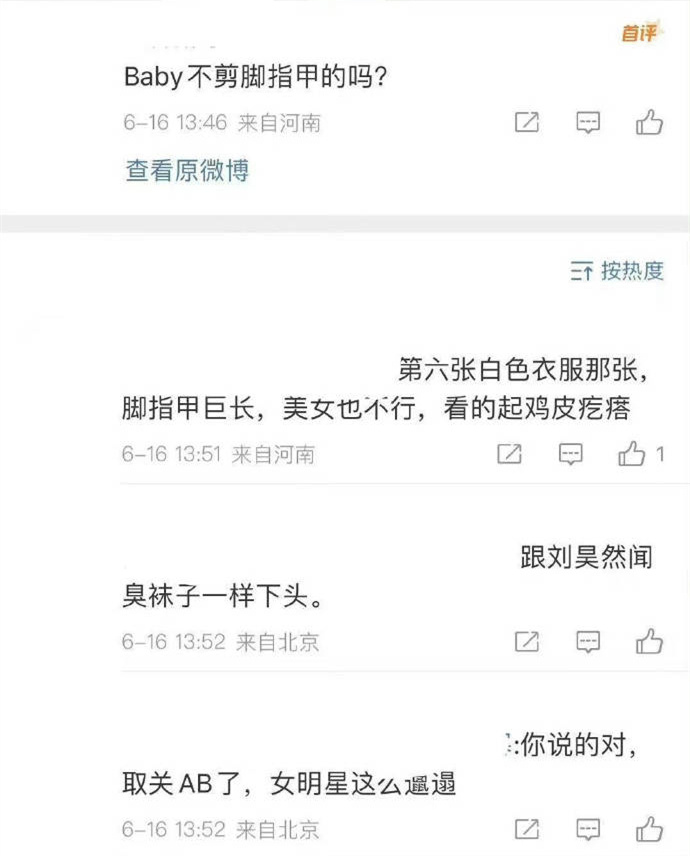Repost the 第六张白色衣服 comment

coord(509,454)
